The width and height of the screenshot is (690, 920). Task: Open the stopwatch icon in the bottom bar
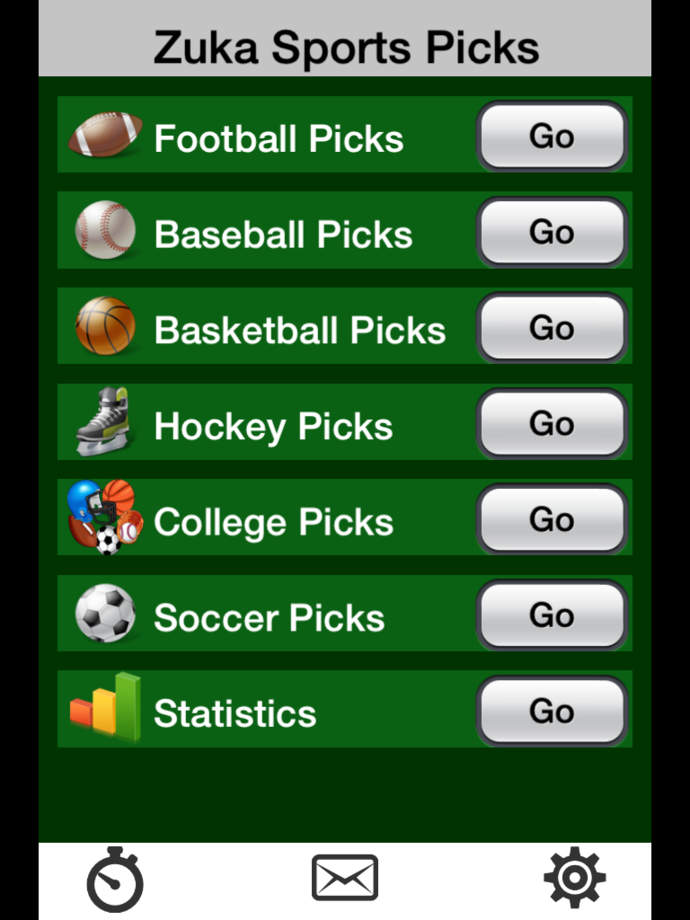[x=115, y=879]
